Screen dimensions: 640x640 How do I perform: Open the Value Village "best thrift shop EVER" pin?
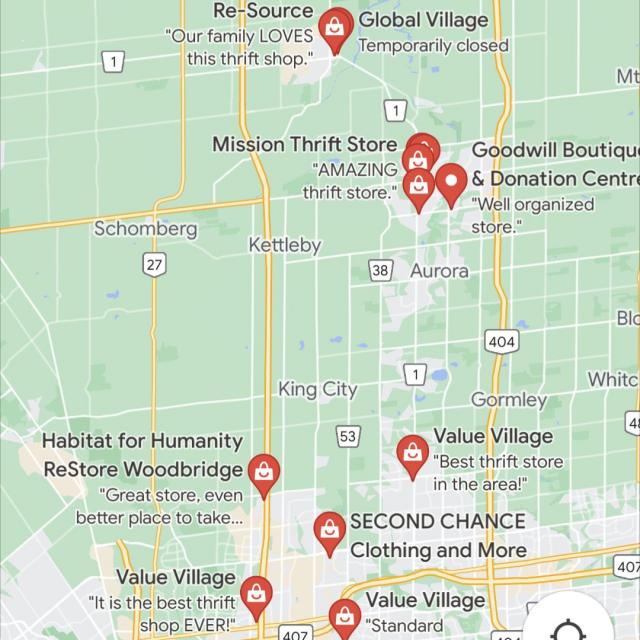coord(256,594)
